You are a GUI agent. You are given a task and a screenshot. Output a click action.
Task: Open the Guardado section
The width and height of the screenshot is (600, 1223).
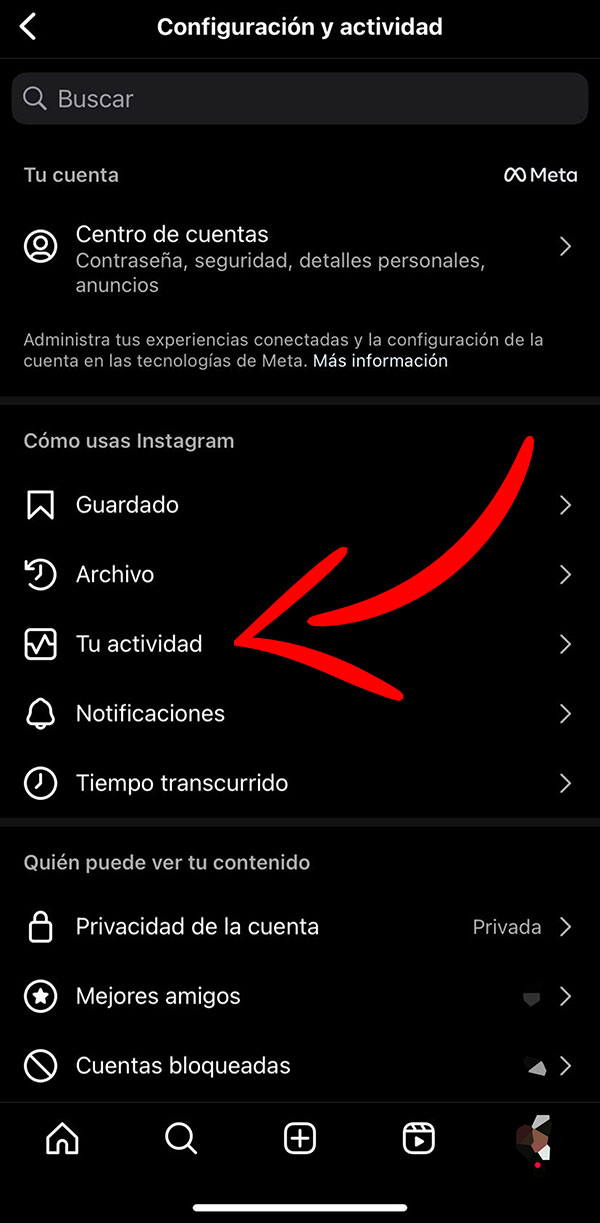coord(300,505)
